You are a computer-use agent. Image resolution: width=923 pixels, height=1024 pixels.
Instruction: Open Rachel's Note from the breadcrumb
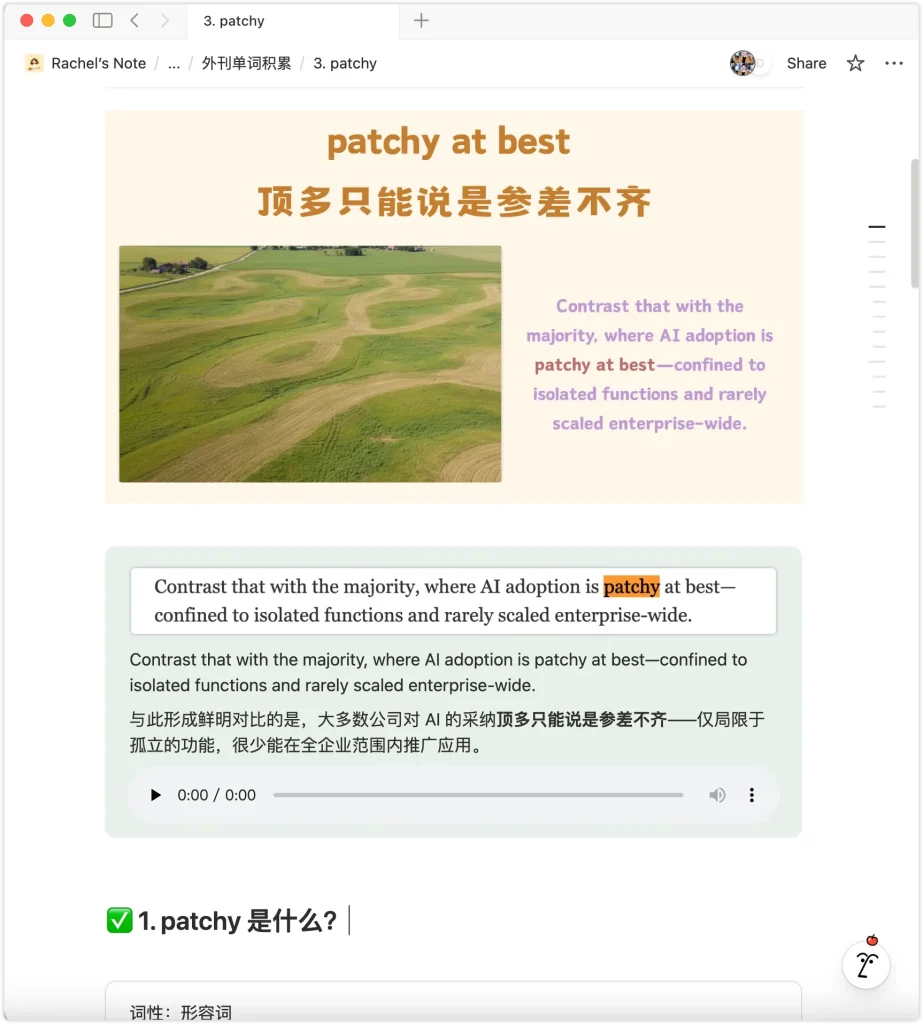coord(97,63)
